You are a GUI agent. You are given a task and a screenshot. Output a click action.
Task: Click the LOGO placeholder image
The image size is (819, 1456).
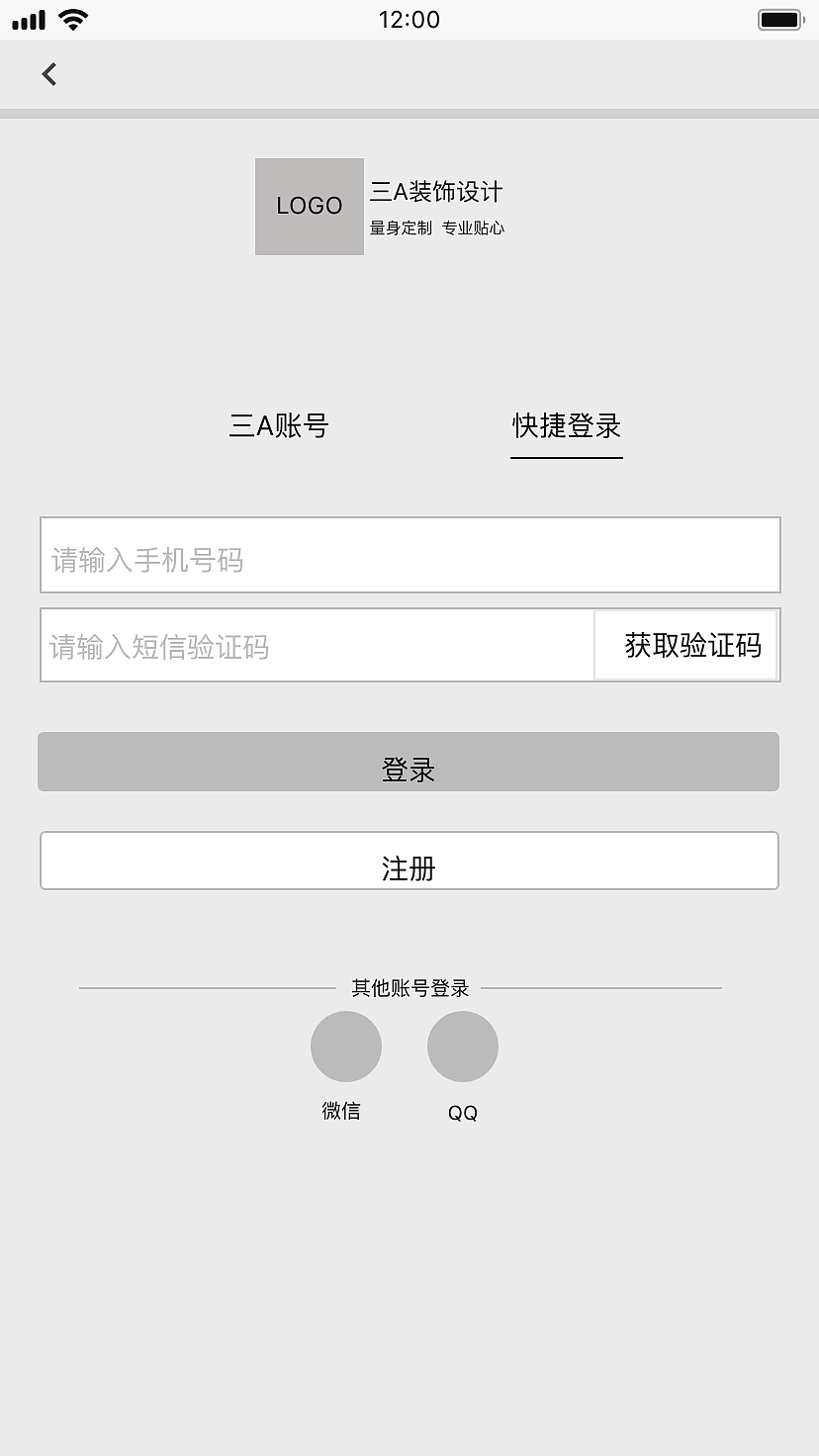click(309, 206)
